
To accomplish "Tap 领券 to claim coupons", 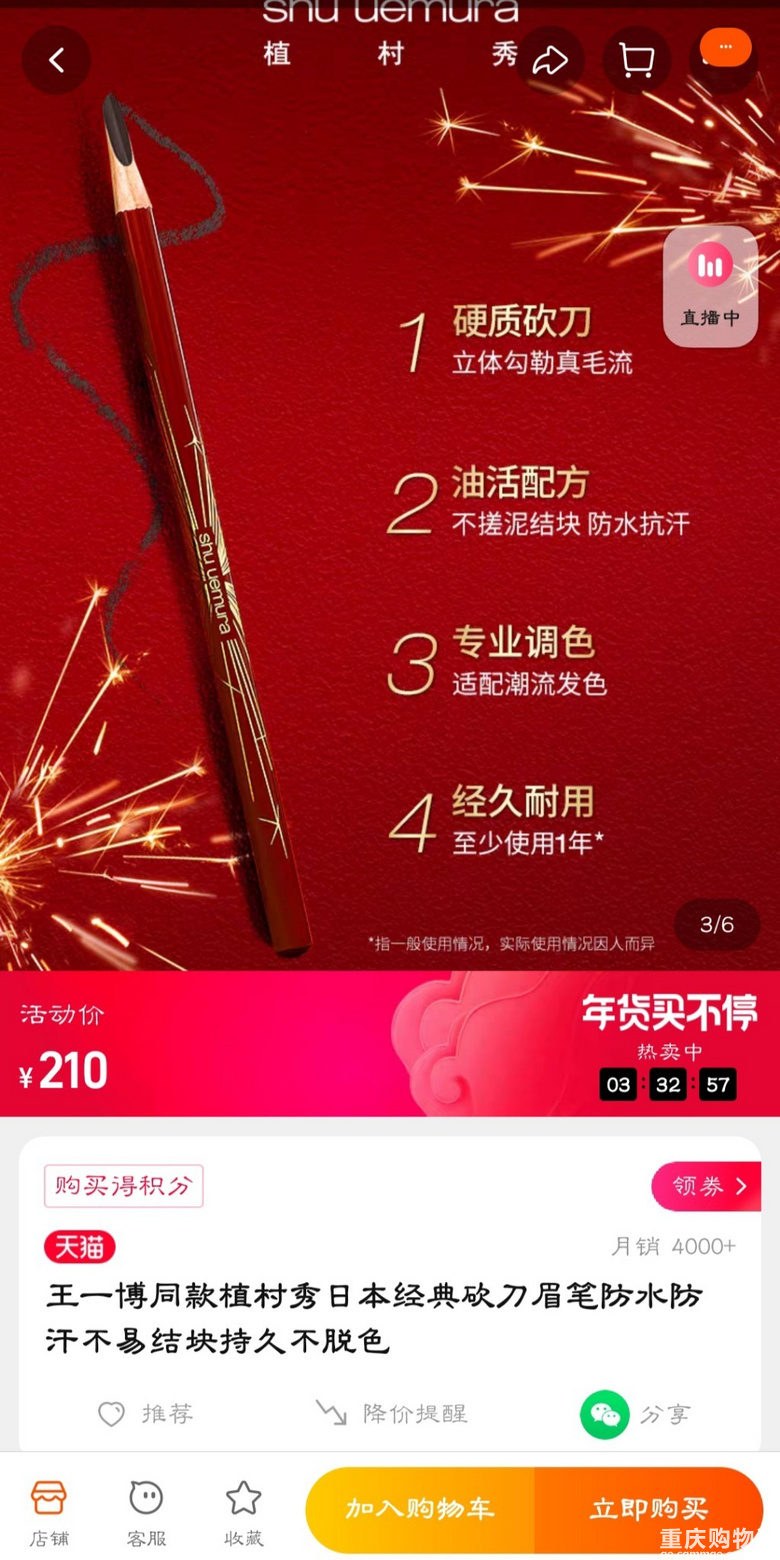I will 707,1186.
